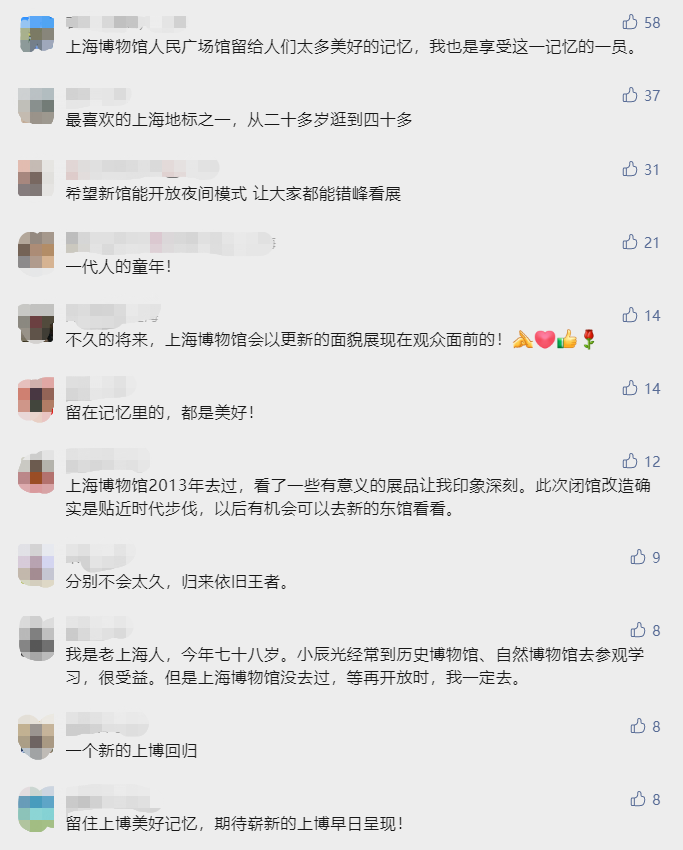The image size is (683, 850).
Task: Like the comment 留在记忆里的,都是美好
Action: tap(630, 388)
